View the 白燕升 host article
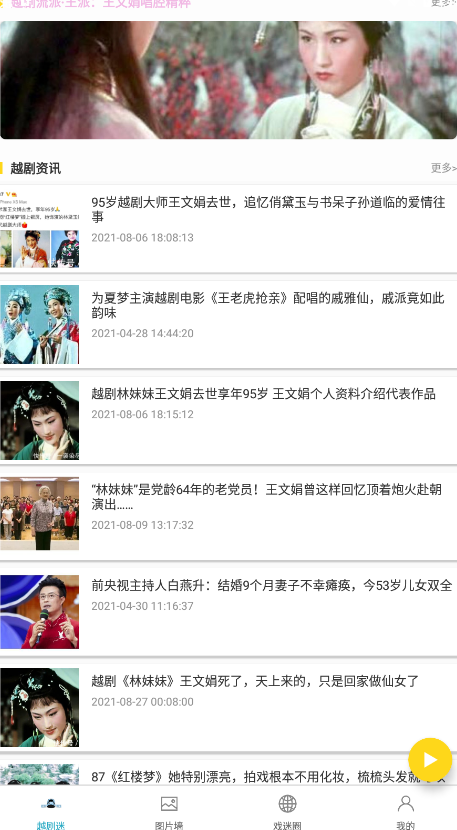457x830 pixels. (x=228, y=612)
